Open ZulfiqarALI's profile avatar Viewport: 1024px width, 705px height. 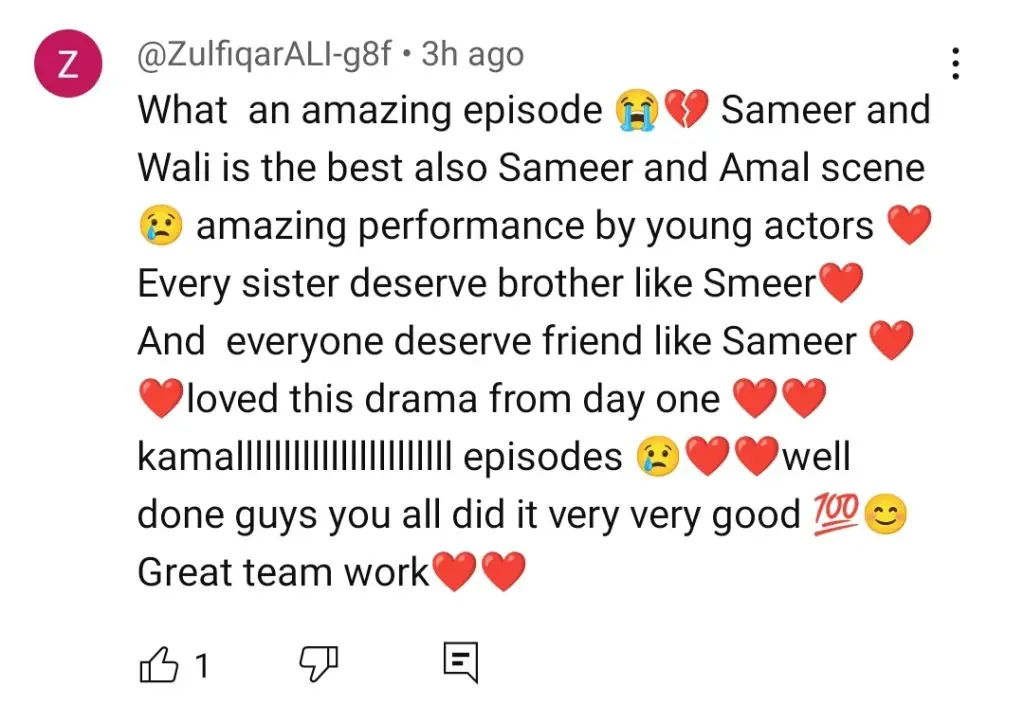68,65
